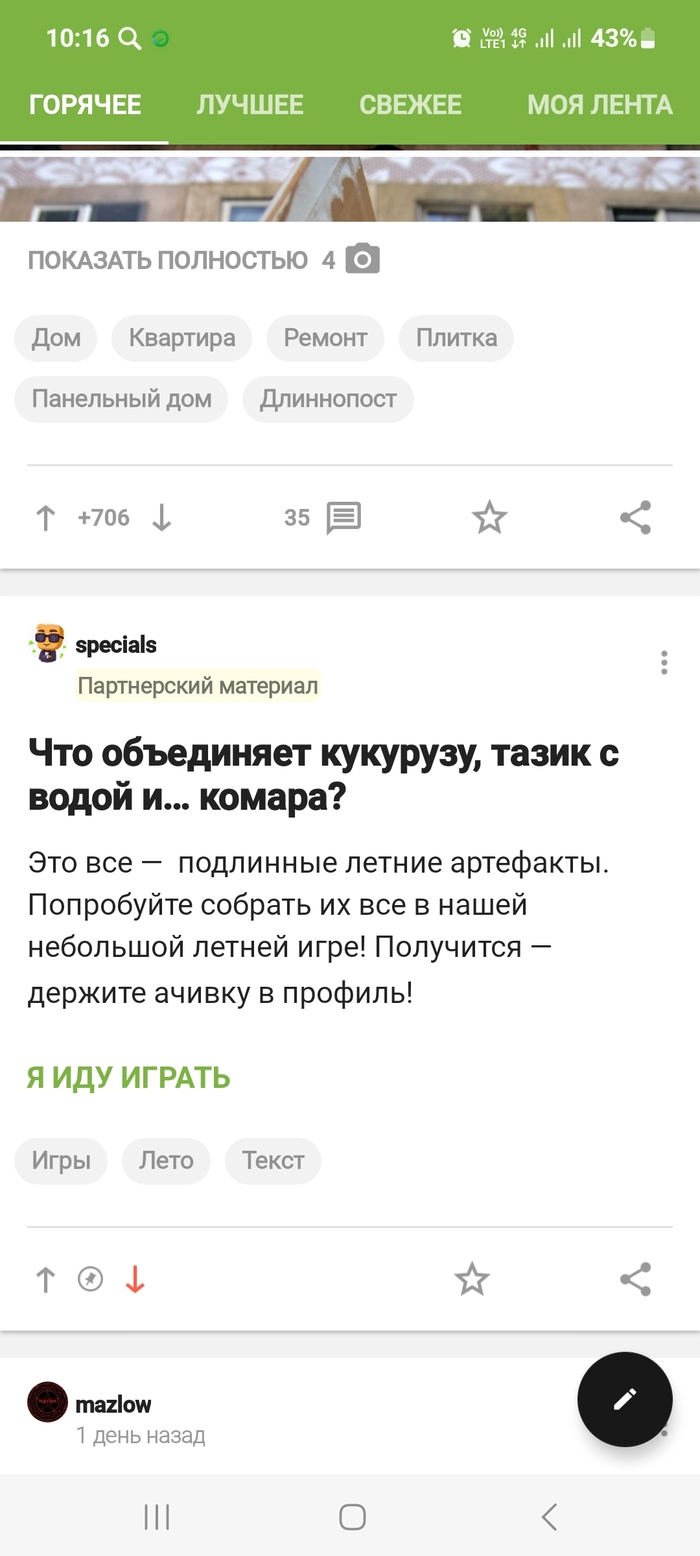Open the Моя лента tab

point(599,105)
